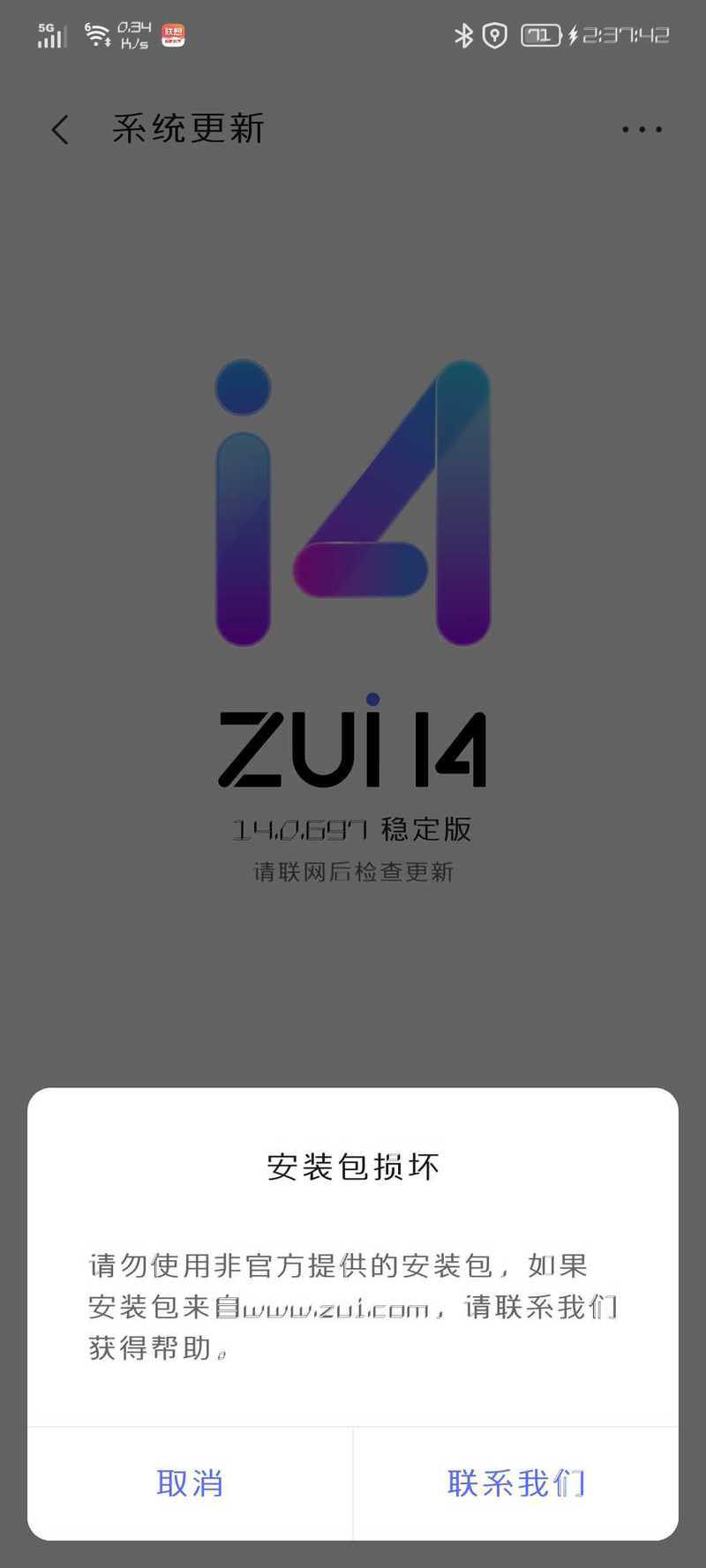
Task: Tap 取消 to dismiss the dialog
Action: pyautogui.click(x=190, y=1483)
